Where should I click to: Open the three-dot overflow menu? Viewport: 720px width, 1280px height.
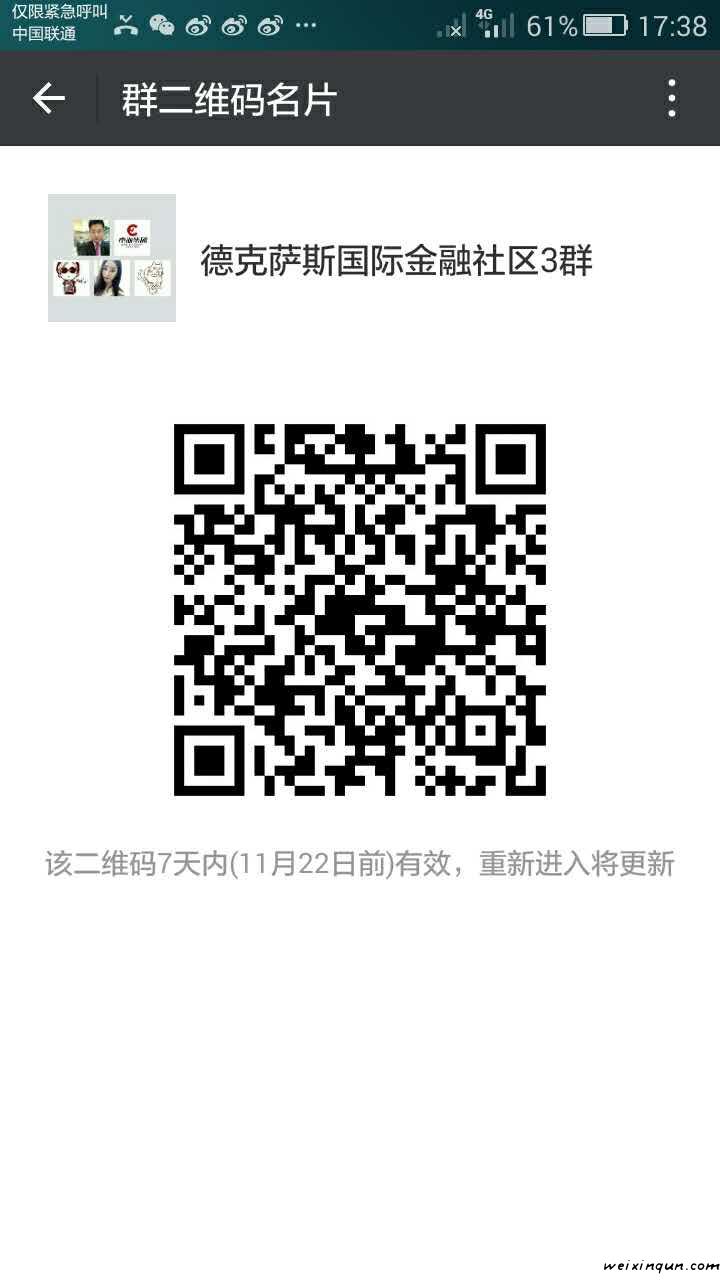pos(672,99)
